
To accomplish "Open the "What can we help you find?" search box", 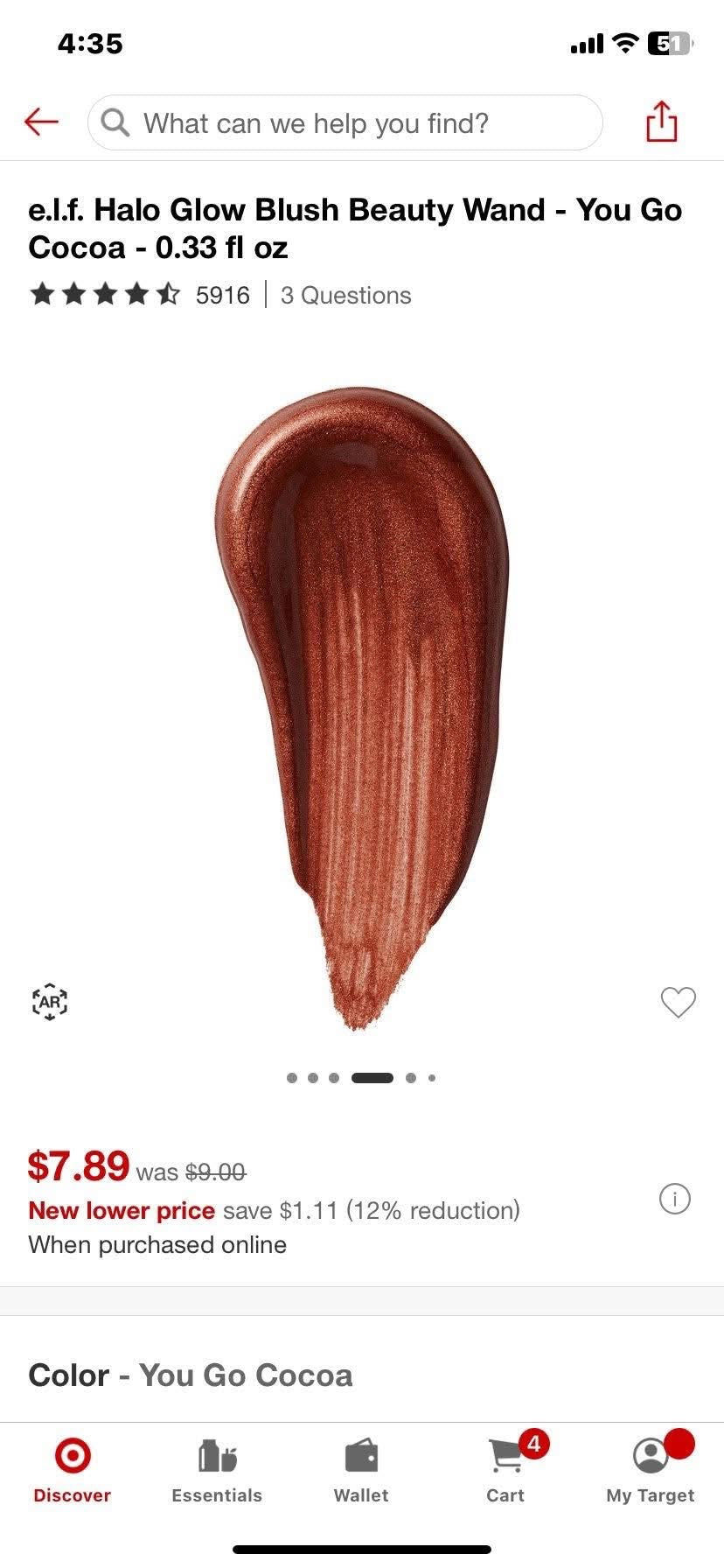I will tap(345, 122).
